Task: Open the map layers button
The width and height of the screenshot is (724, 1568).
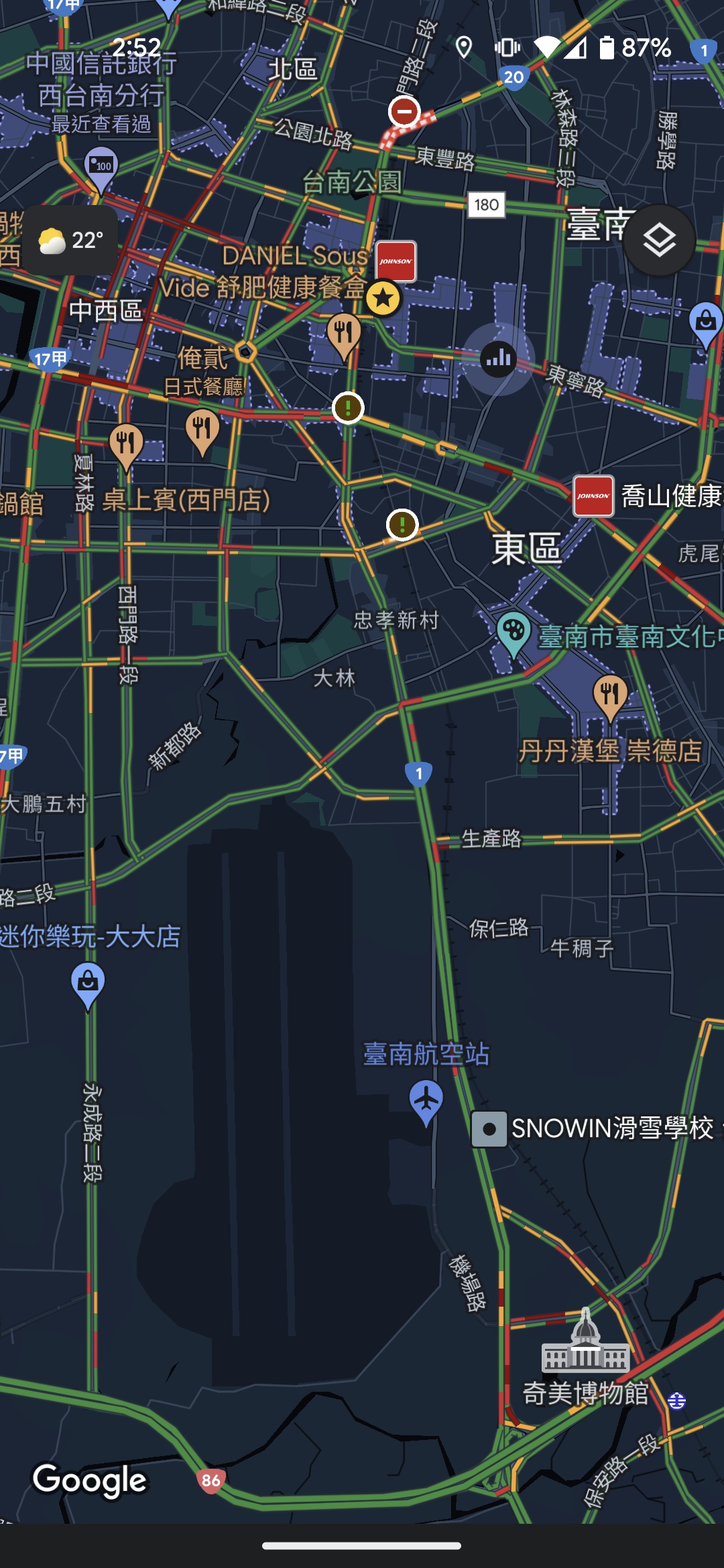Action: tap(659, 241)
